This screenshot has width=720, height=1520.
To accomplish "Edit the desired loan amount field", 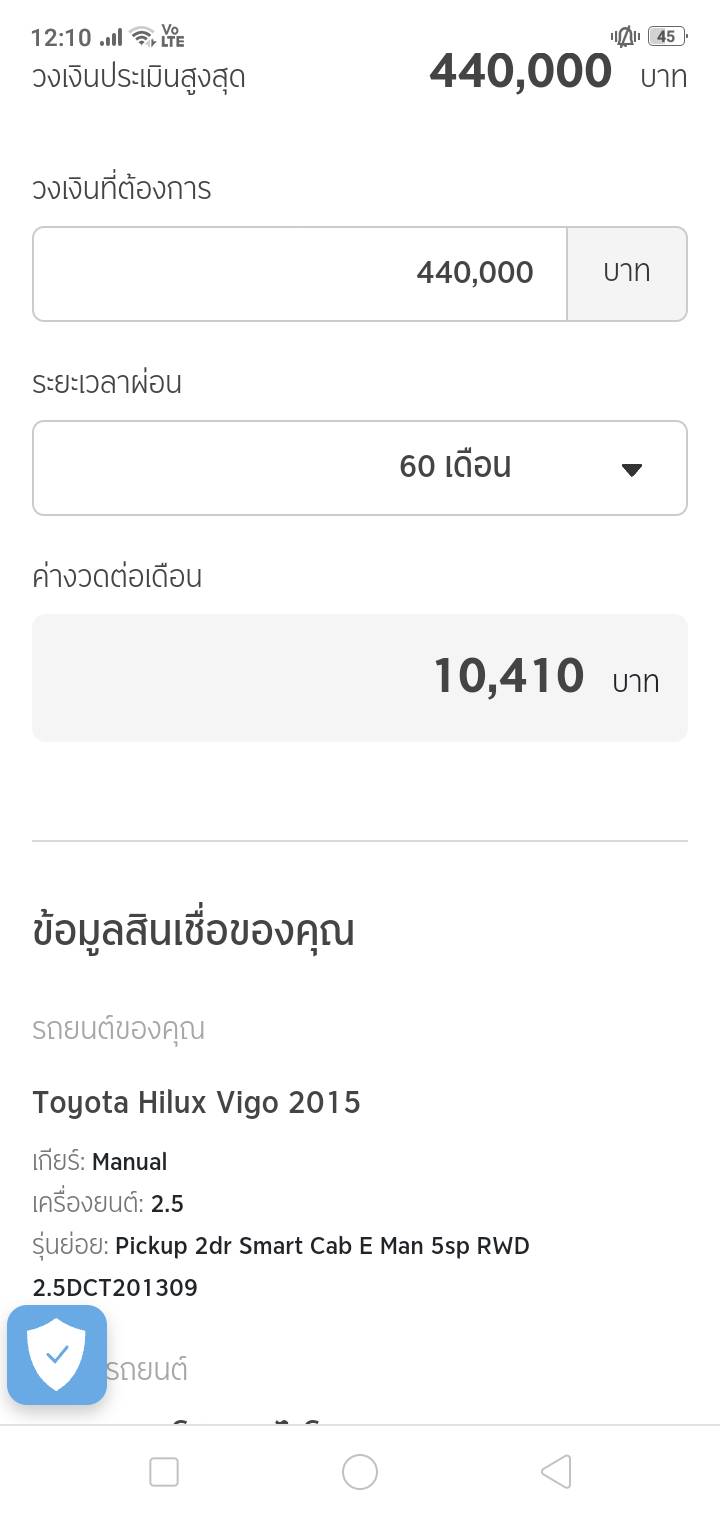I will [300, 274].
